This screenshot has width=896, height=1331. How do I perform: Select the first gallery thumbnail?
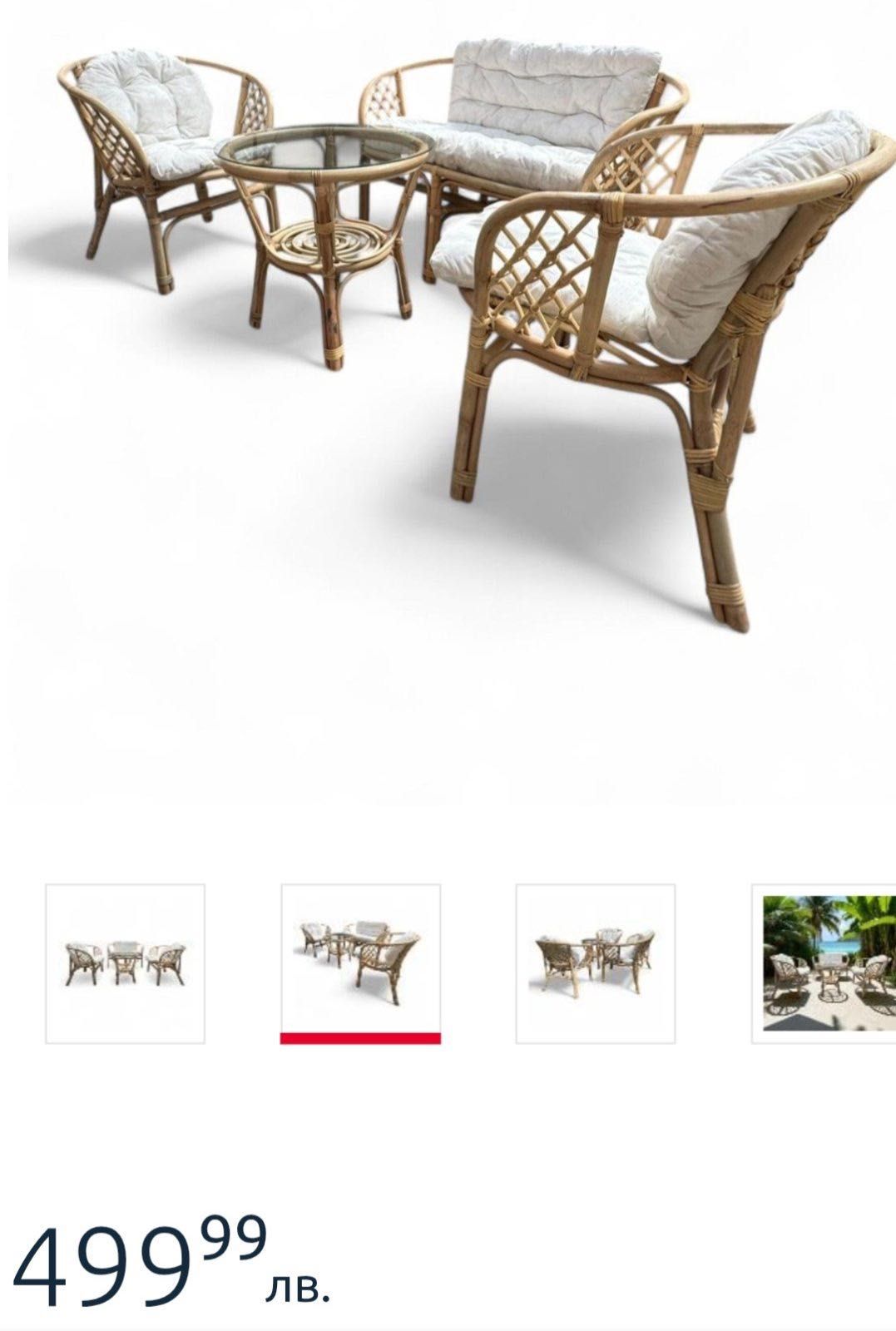(x=125, y=963)
